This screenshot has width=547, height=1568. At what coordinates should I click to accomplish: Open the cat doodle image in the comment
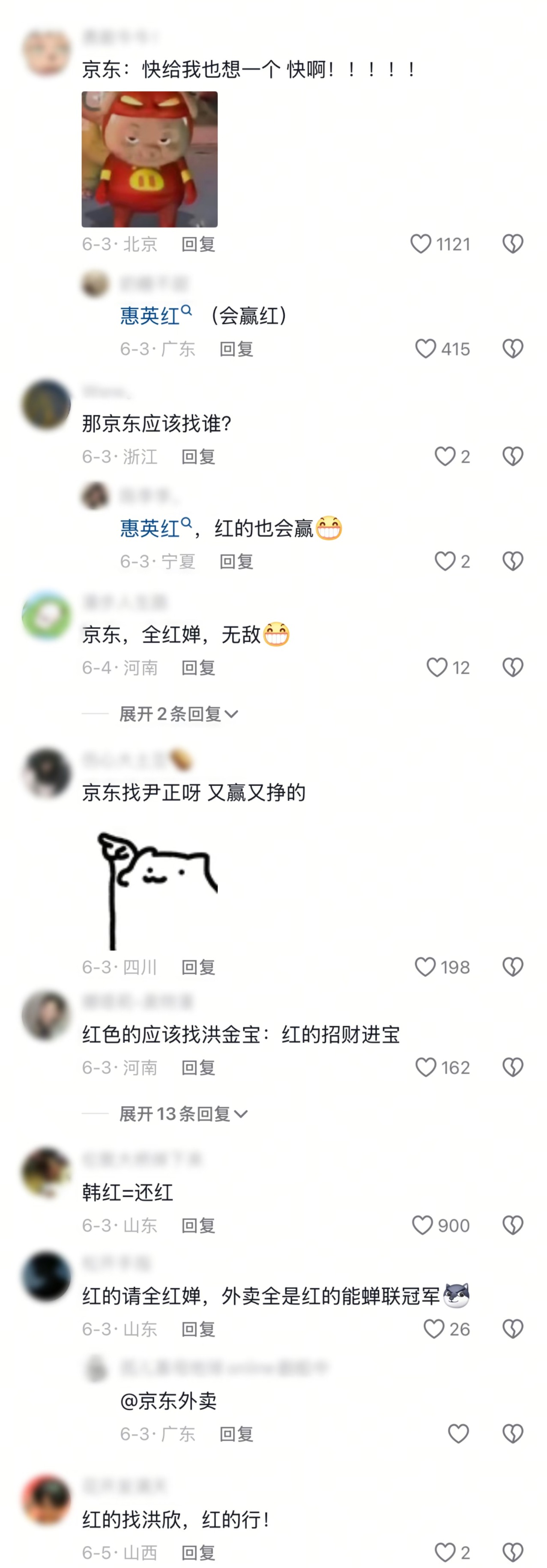click(157, 889)
